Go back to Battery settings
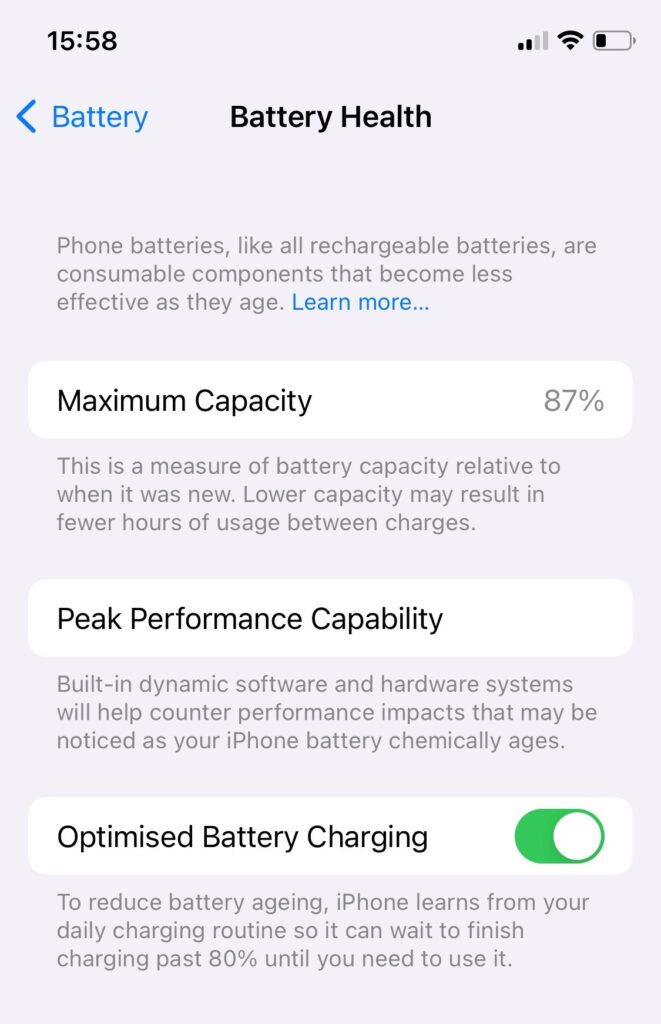The width and height of the screenshot is (661, 1024). pyautogui.click(x=82, y=117)
